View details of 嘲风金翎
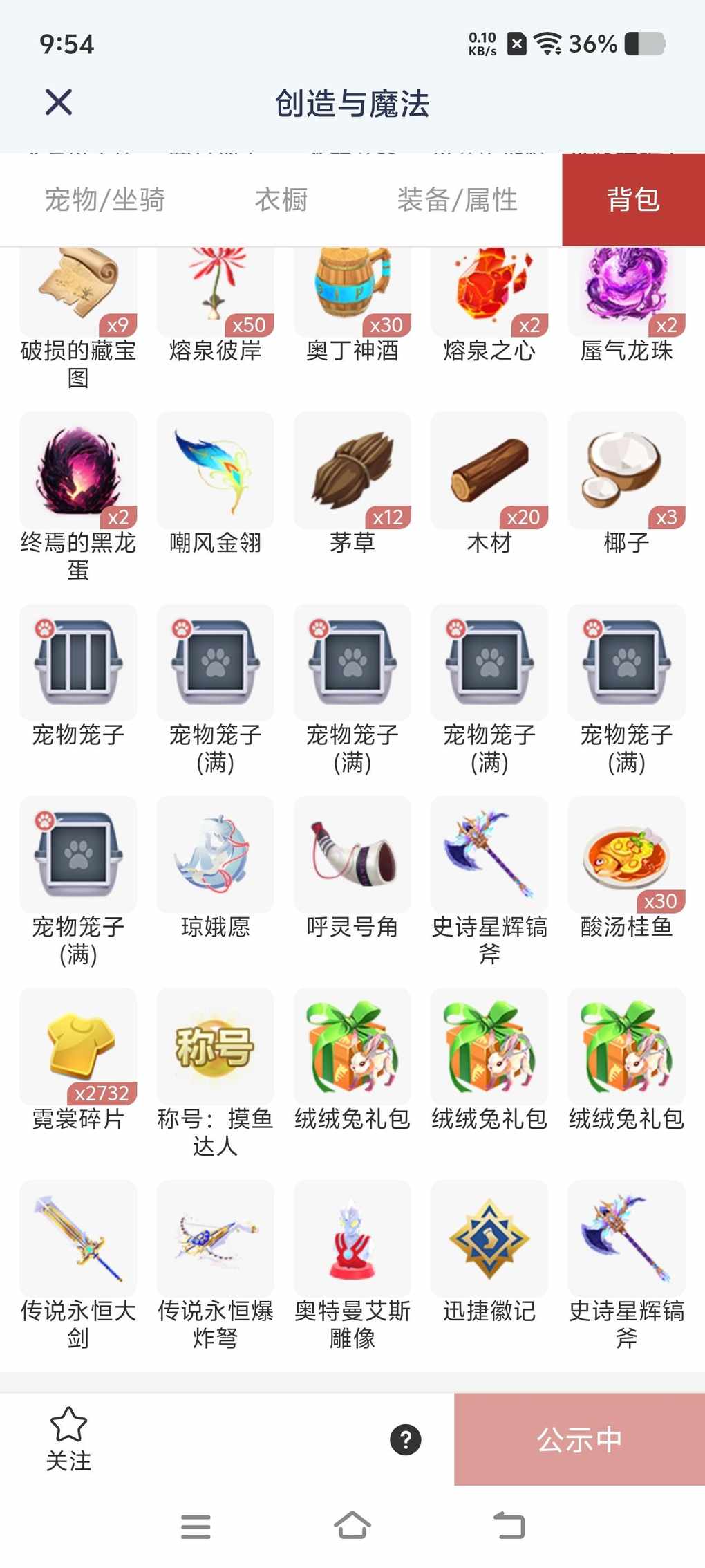This screenshot has height=1568, width=705. point(215,472)
